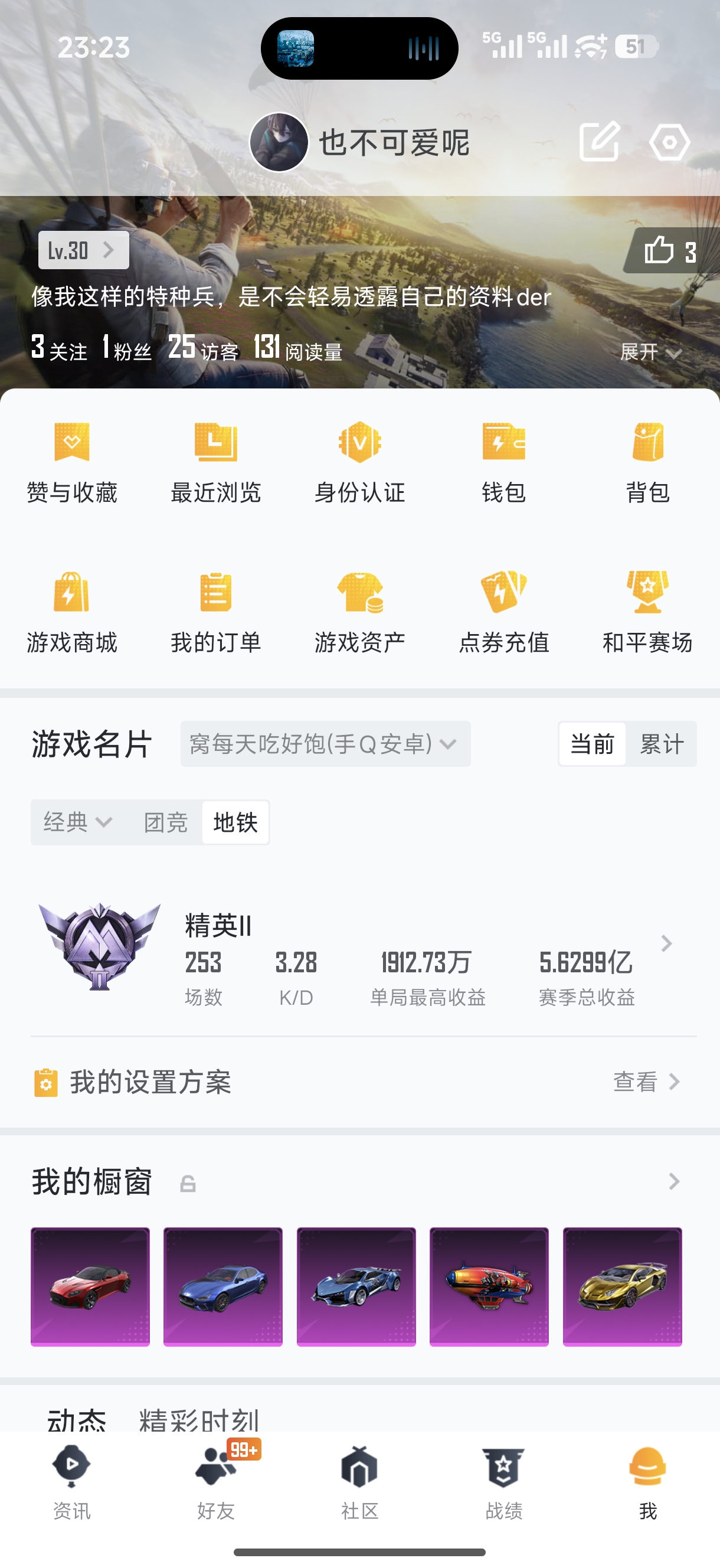The height and width of the screenshot is (1568, 720).
Task: Select the 团竞 mode tab
Action: [166, 822]
